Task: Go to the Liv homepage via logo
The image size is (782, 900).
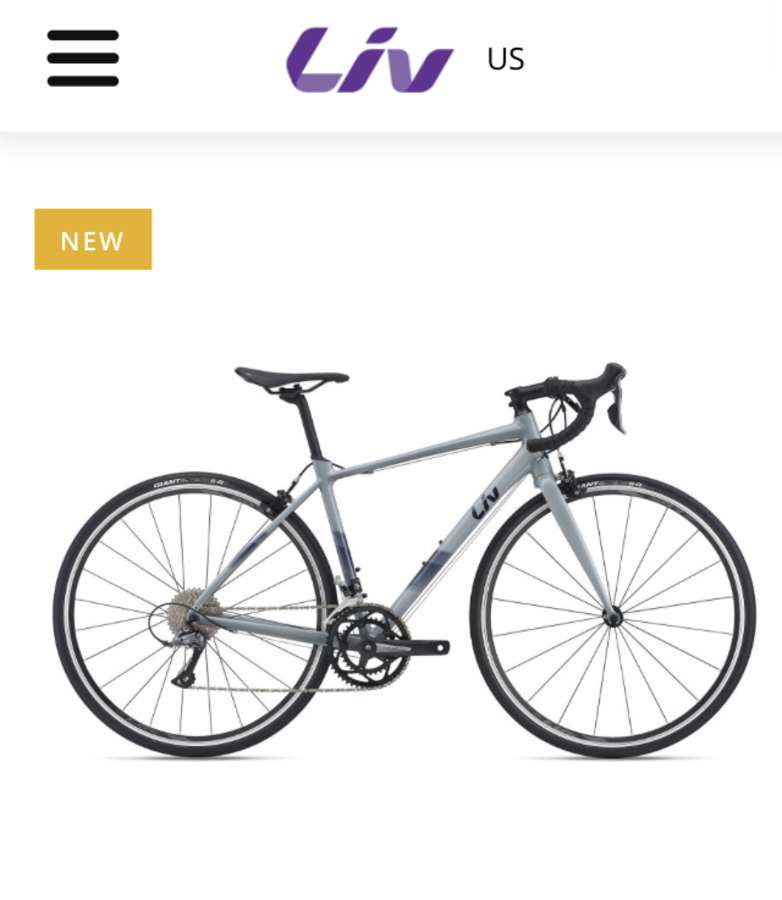Action: pos(369,59)
